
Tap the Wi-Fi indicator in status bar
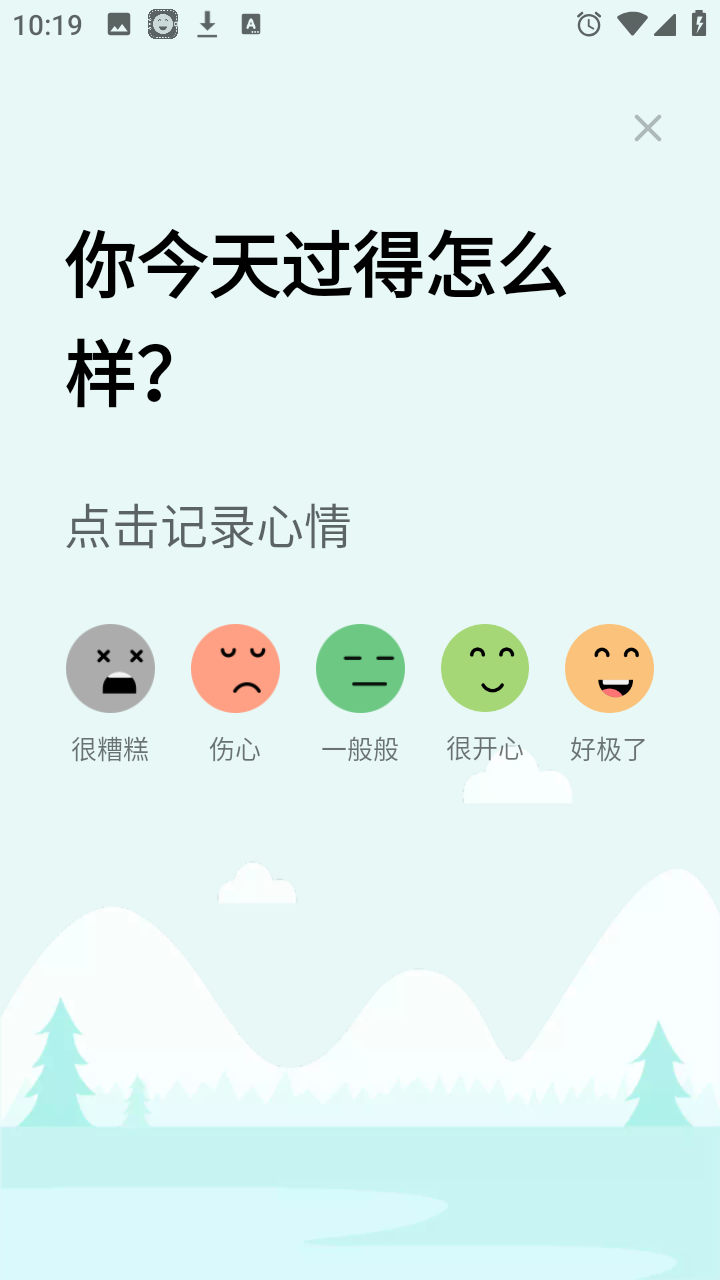[634, 23]
